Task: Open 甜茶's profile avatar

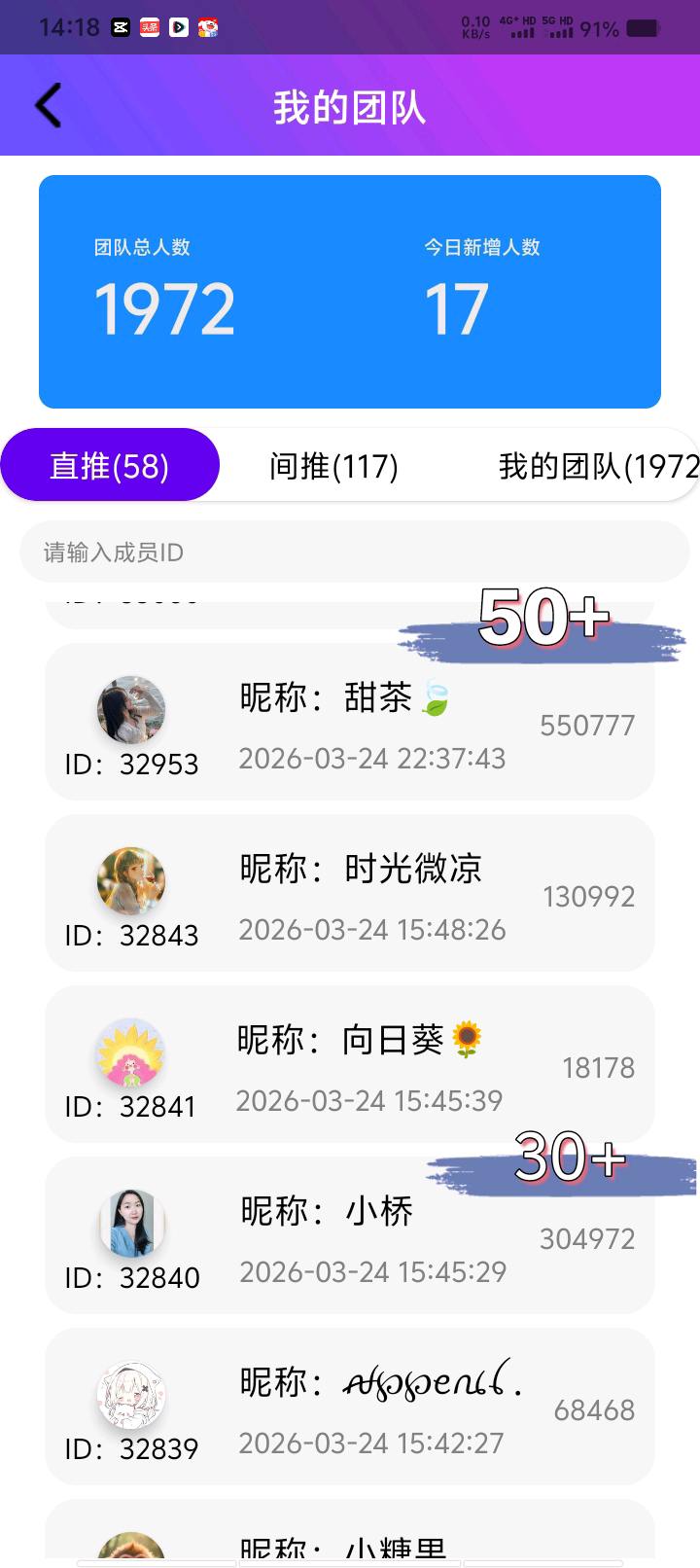Action: coord(131,710)
